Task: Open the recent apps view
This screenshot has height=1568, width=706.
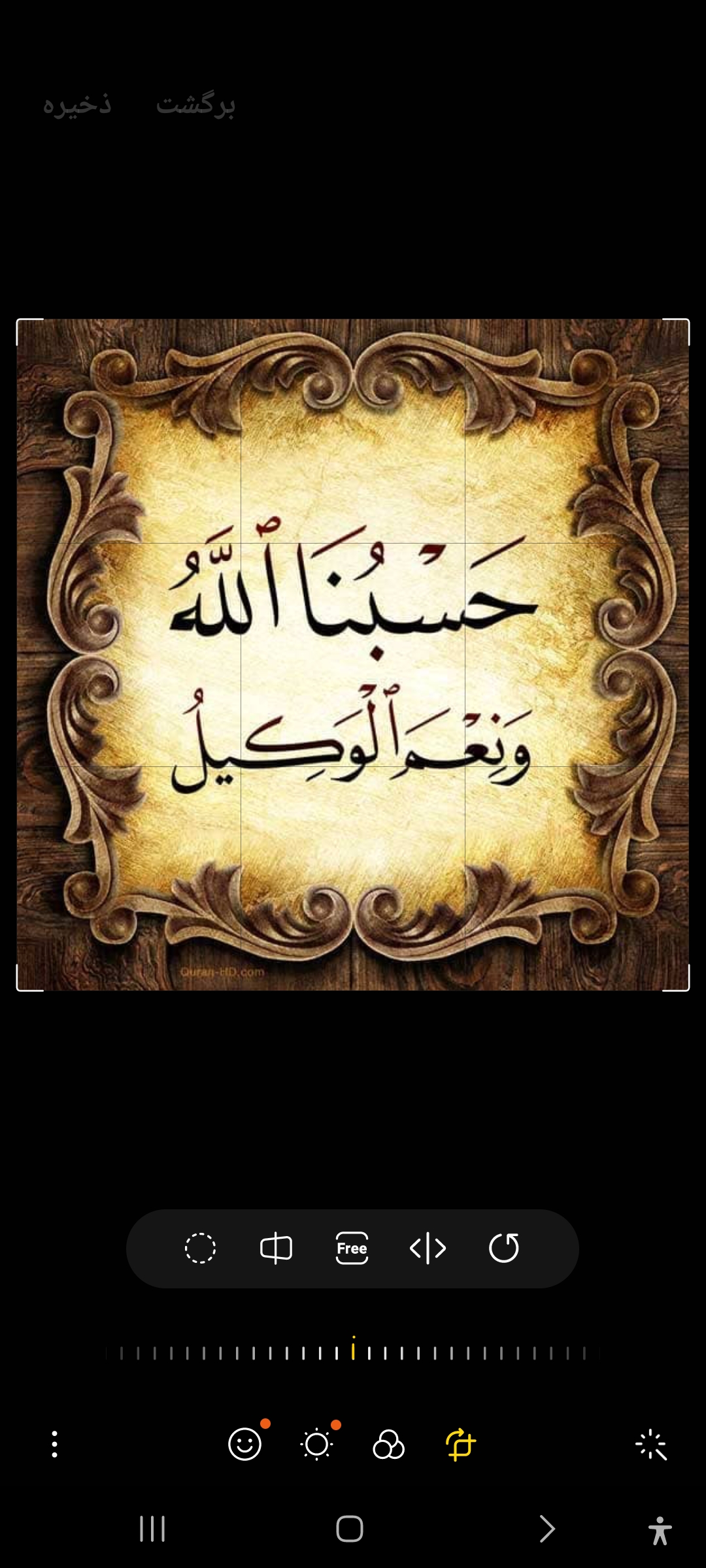Action: tap(152, 1529)
